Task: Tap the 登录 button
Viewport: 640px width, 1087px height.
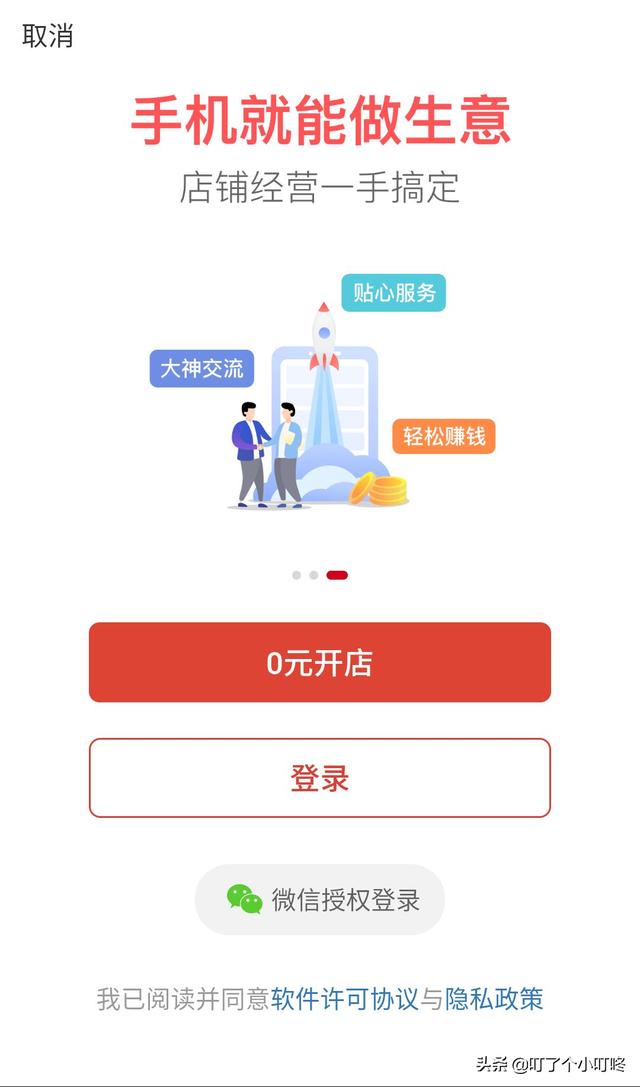Action: [320, 778]
